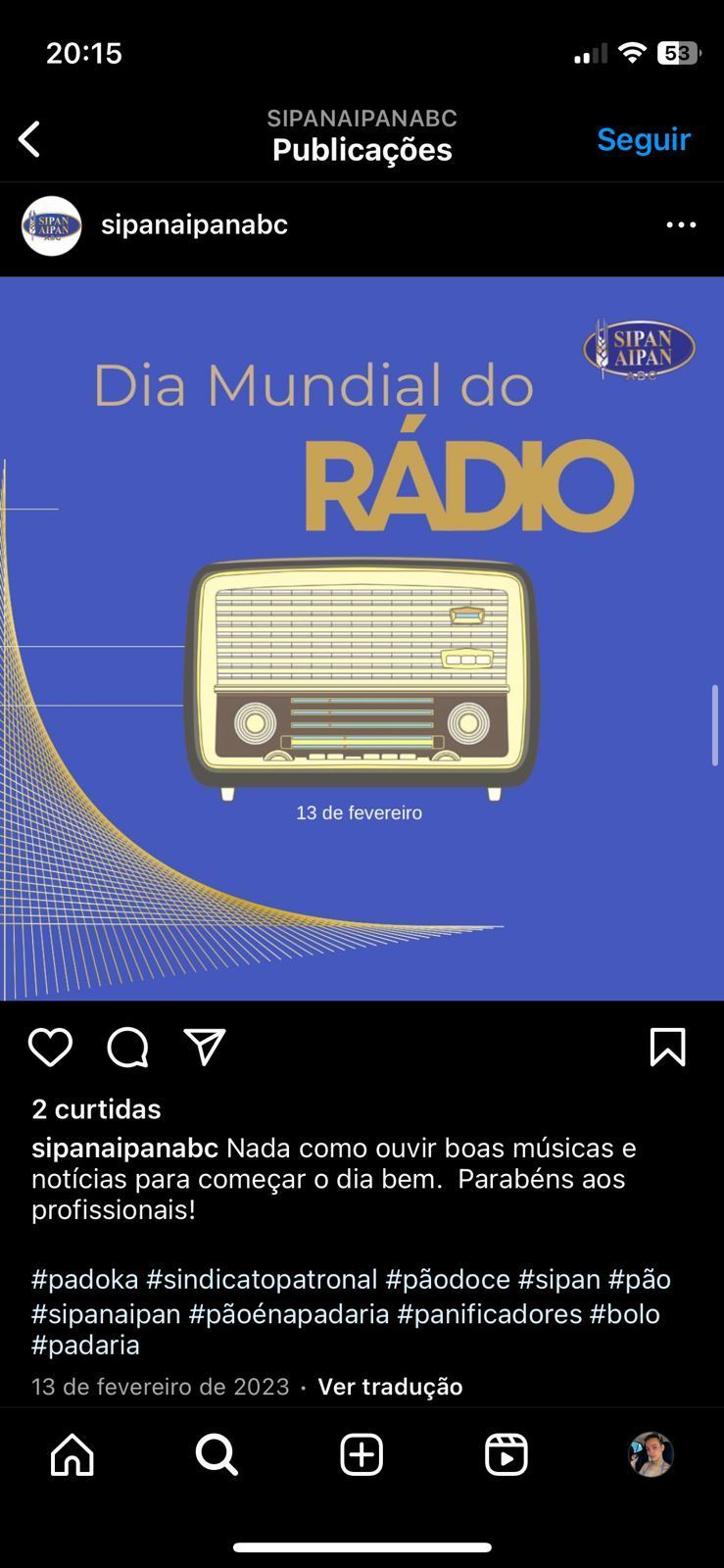This screenshot has width=724, height=1568.
Task: Open my profile tab avatar
Action: coord(651,1455)
